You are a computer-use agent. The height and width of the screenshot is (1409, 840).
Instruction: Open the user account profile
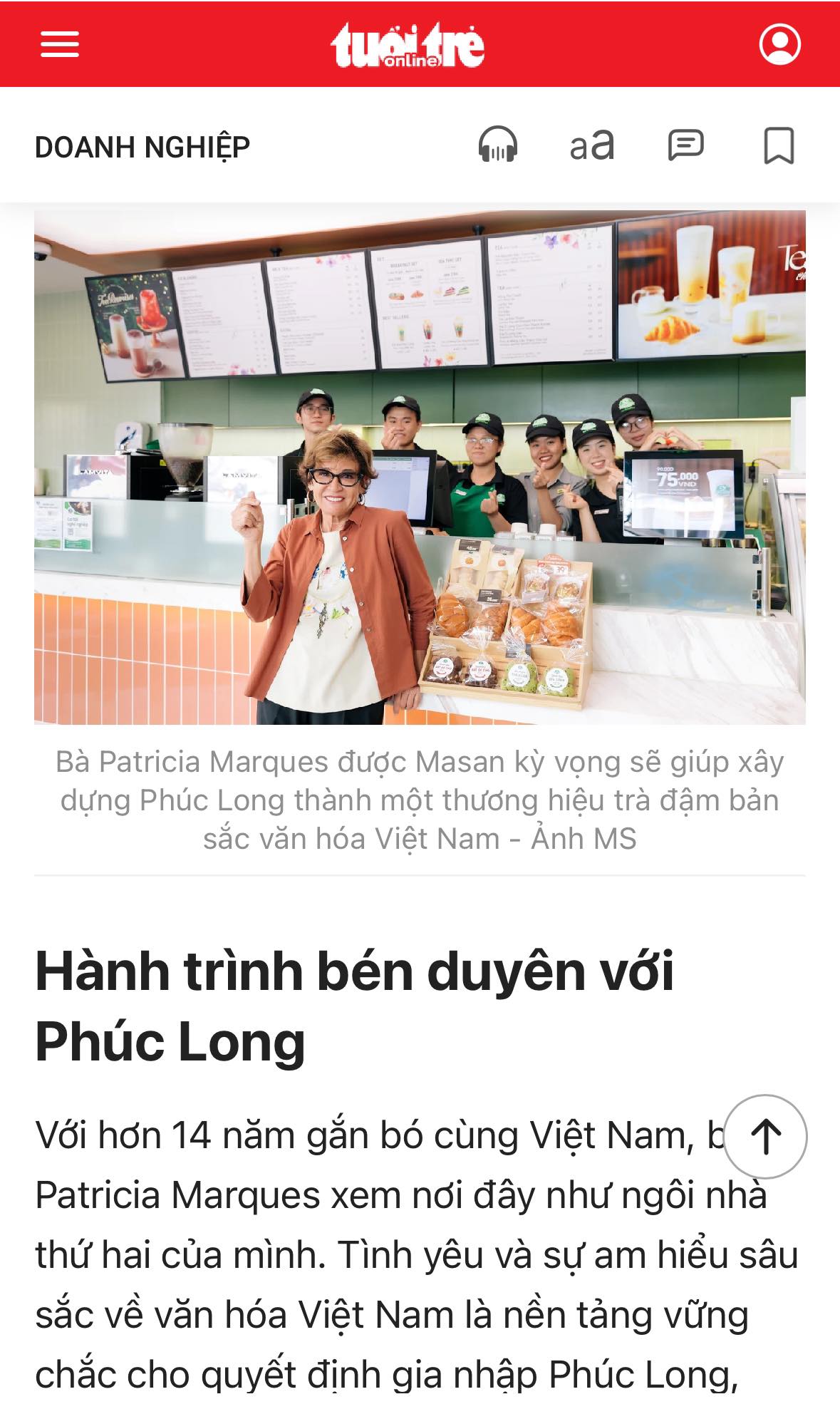pos(779,44)
